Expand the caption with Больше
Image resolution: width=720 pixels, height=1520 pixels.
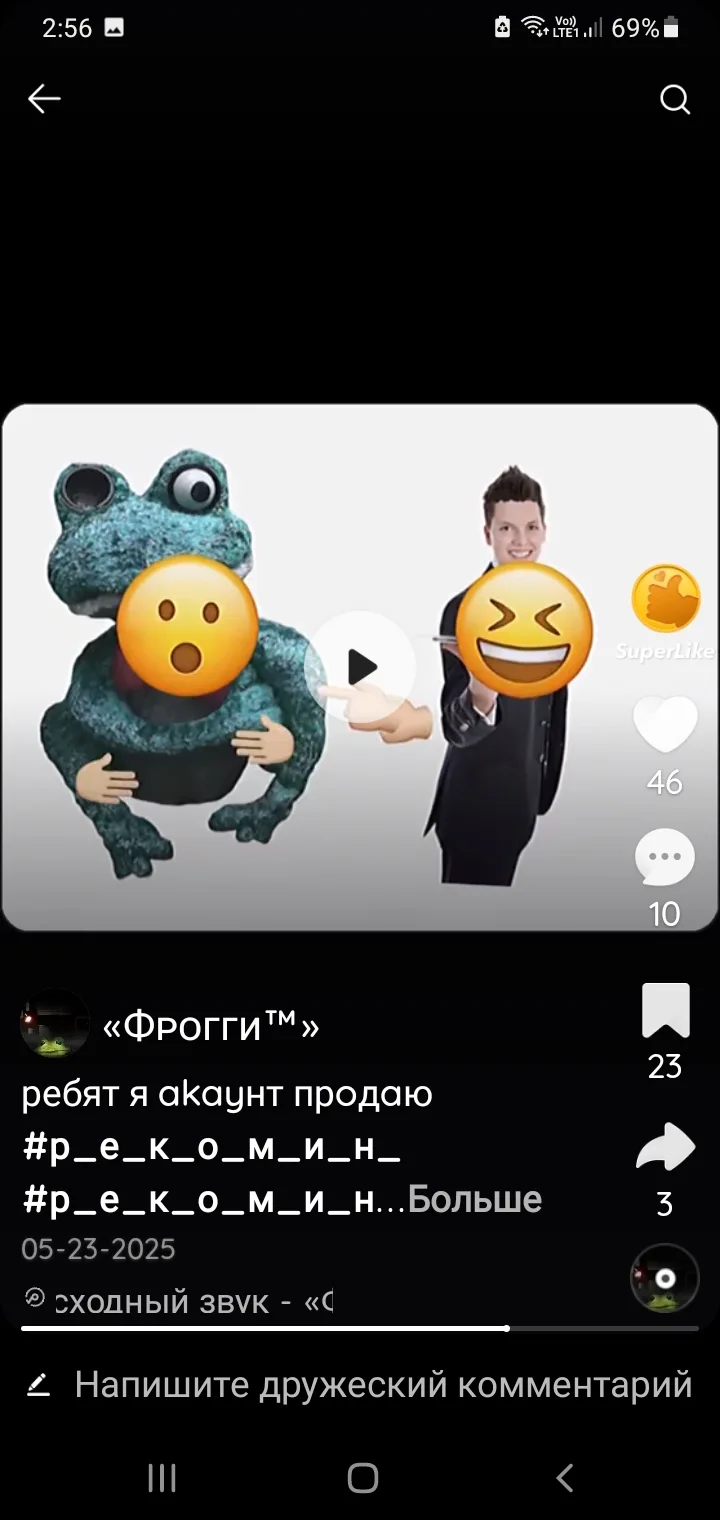pyautogui.click(x=474, y=1198)
